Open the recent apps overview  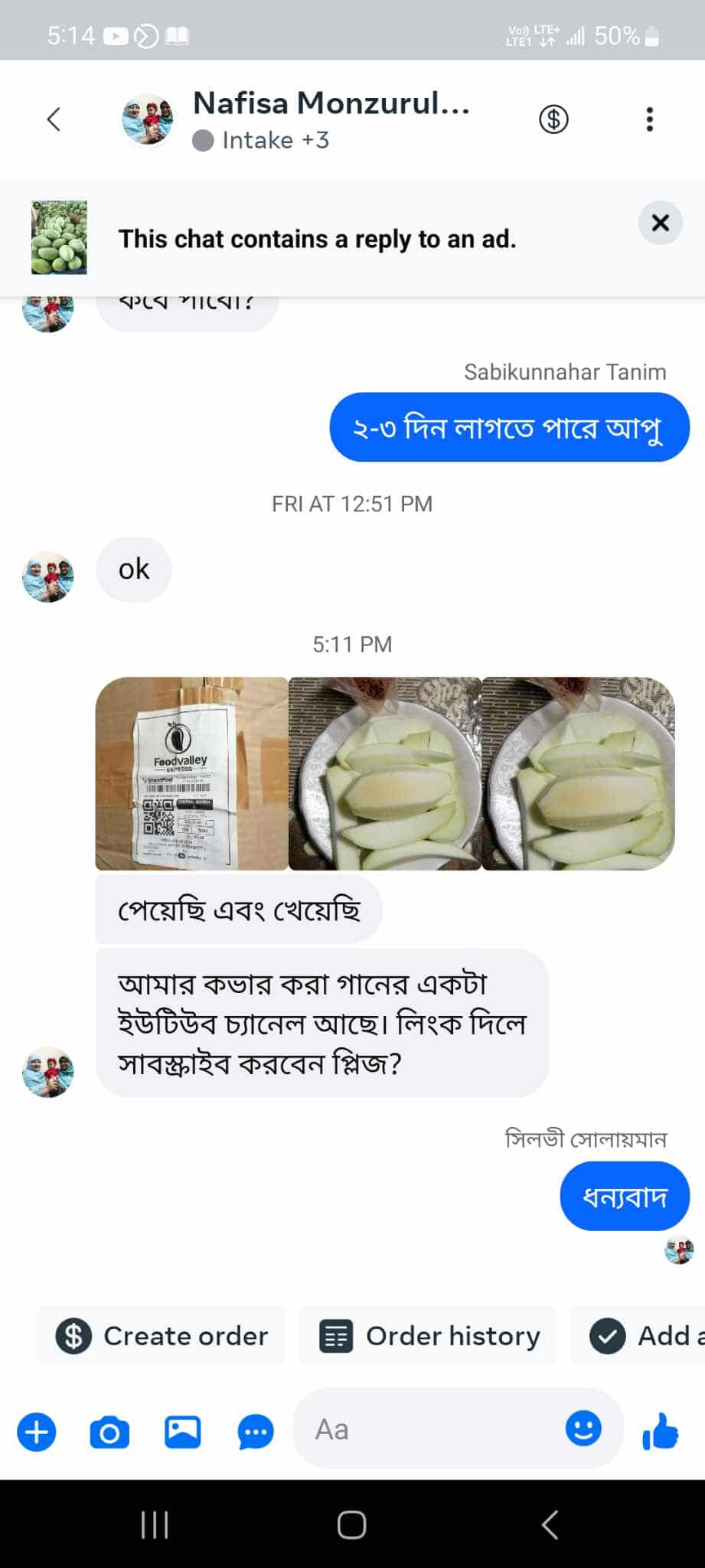coord(155,1524)
